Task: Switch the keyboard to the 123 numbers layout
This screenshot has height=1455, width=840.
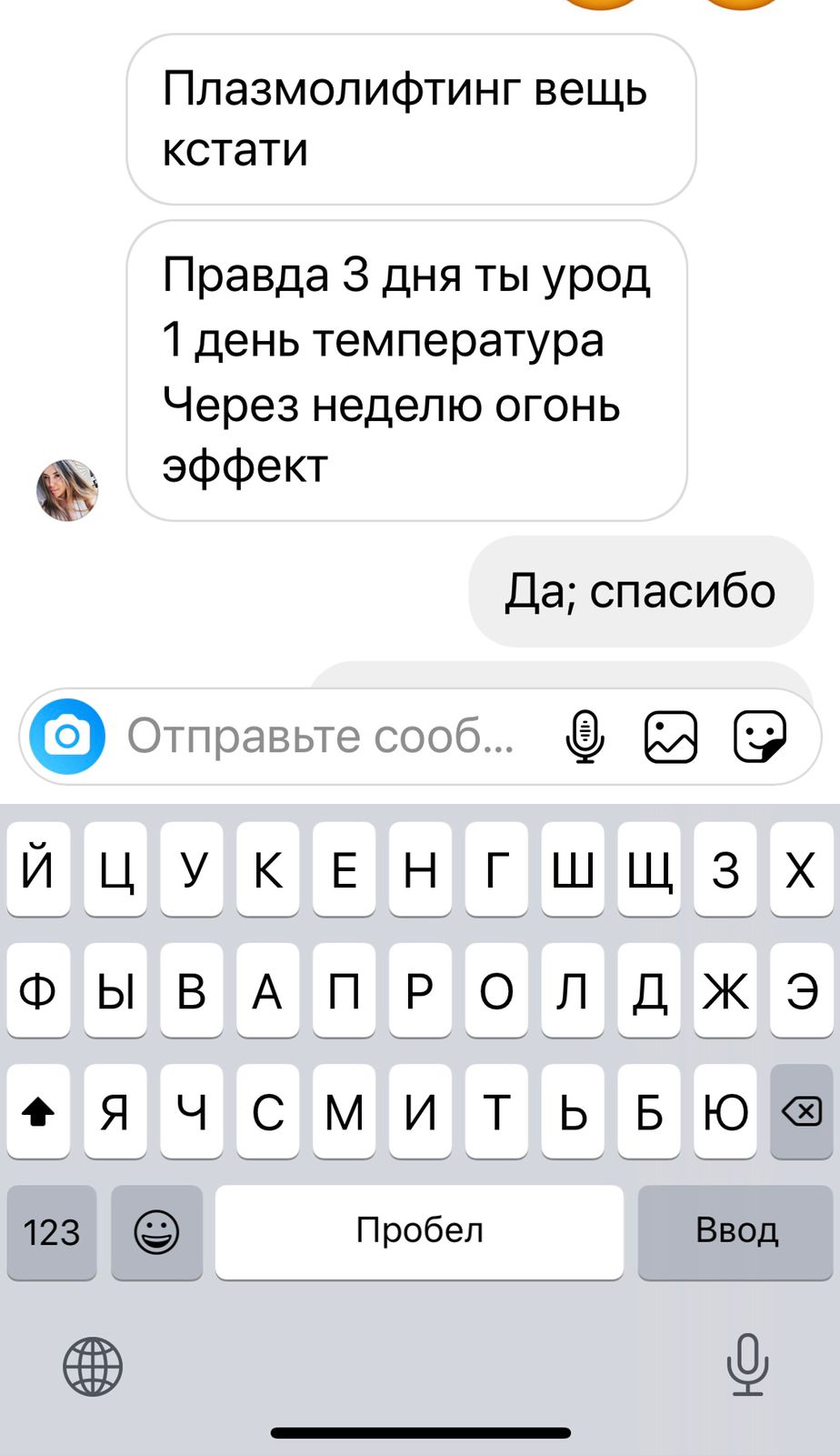Action: tap(52, 1232)
